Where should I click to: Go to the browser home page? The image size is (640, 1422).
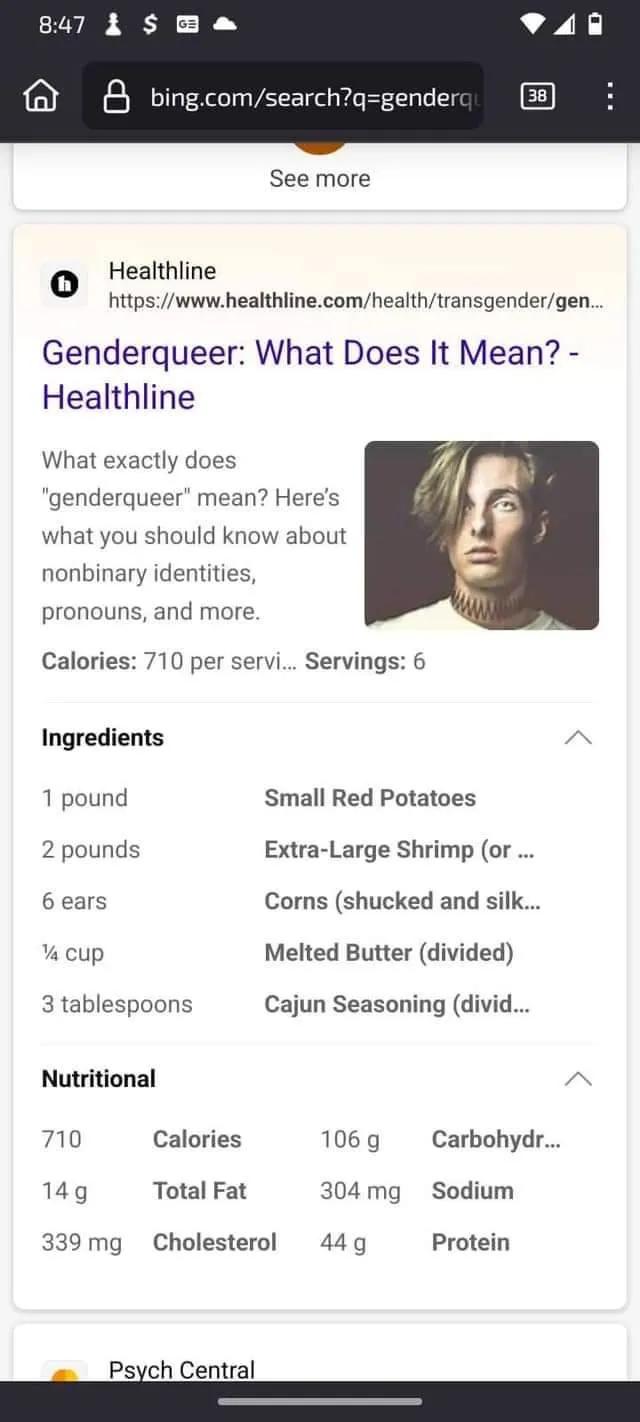point(41,96)
